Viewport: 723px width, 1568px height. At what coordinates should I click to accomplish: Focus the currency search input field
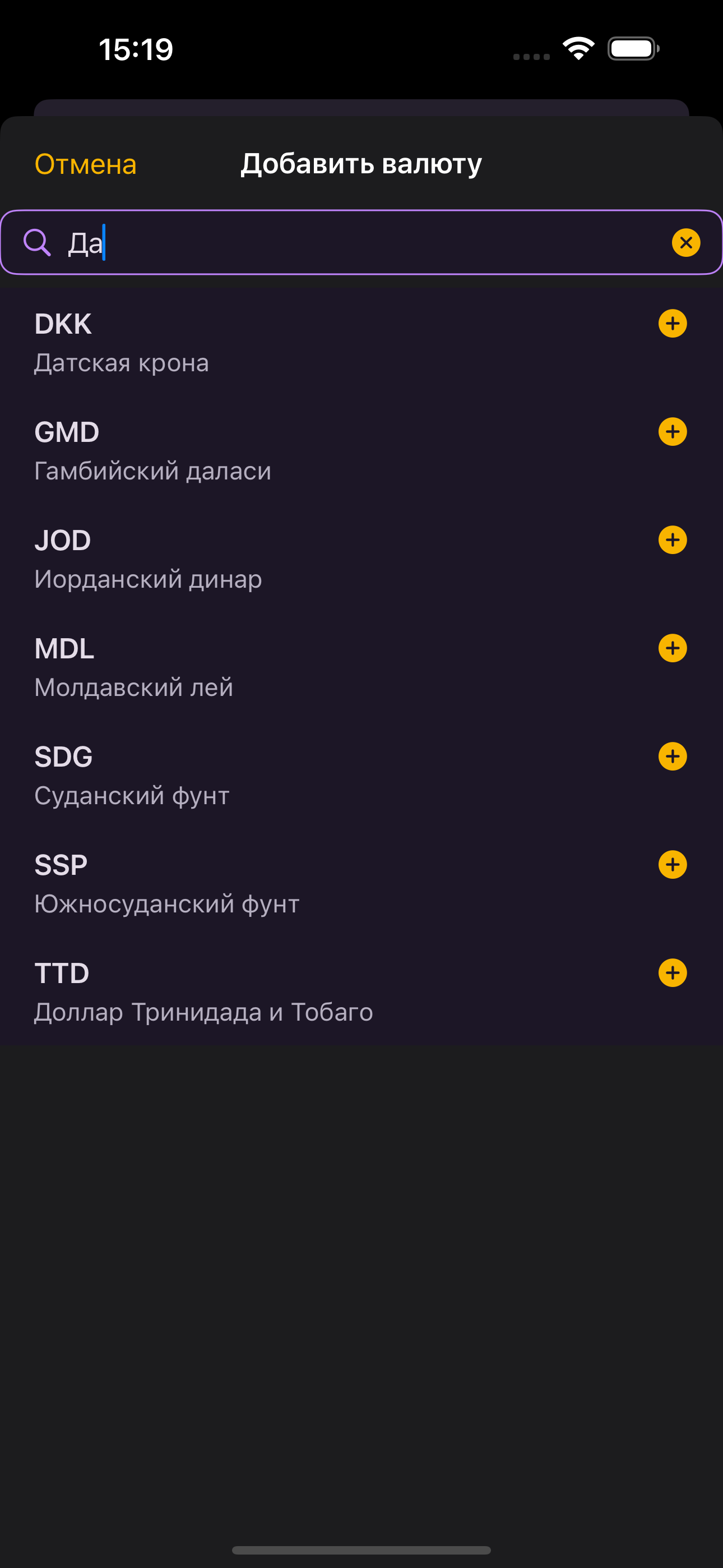(x=304, y=242)
